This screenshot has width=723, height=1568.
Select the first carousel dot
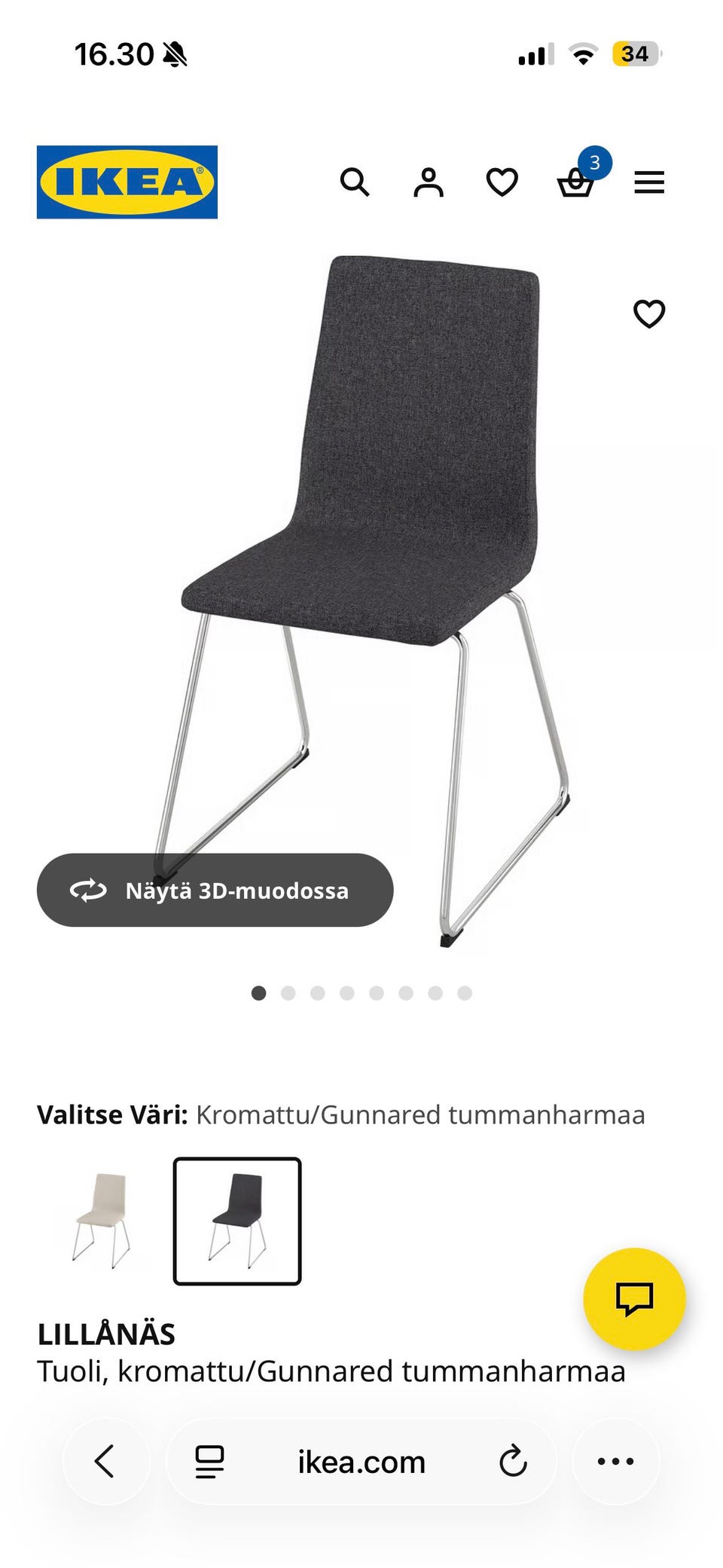coord(259,994)
